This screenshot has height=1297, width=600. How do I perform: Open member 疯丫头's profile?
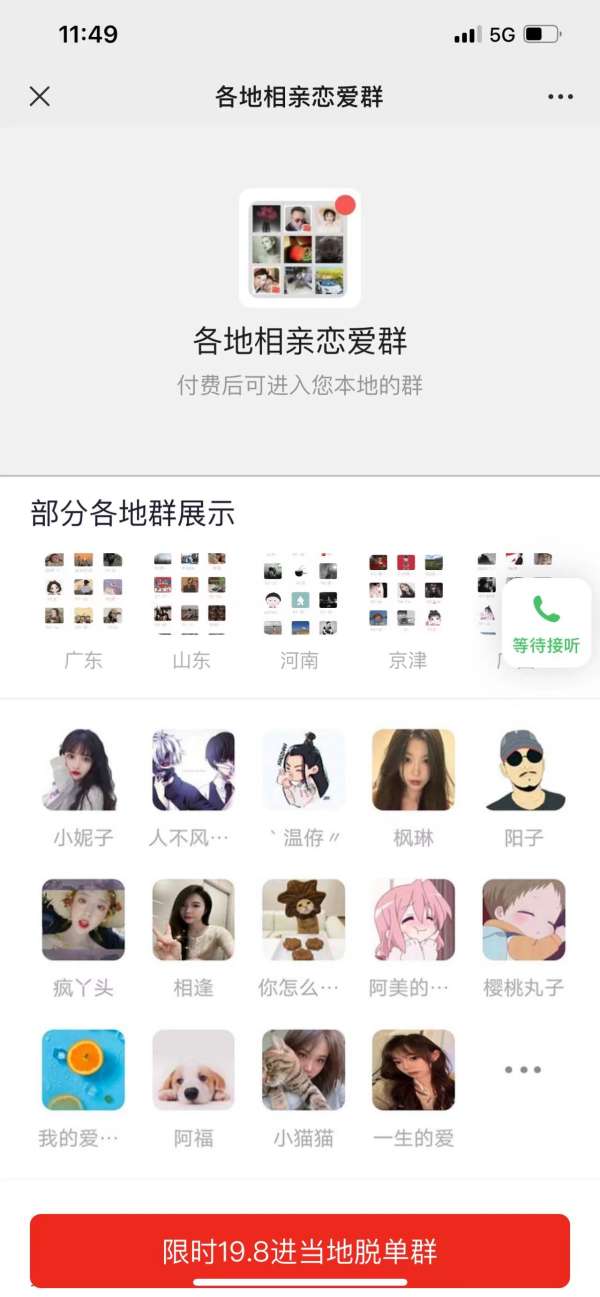coord(83,920)
